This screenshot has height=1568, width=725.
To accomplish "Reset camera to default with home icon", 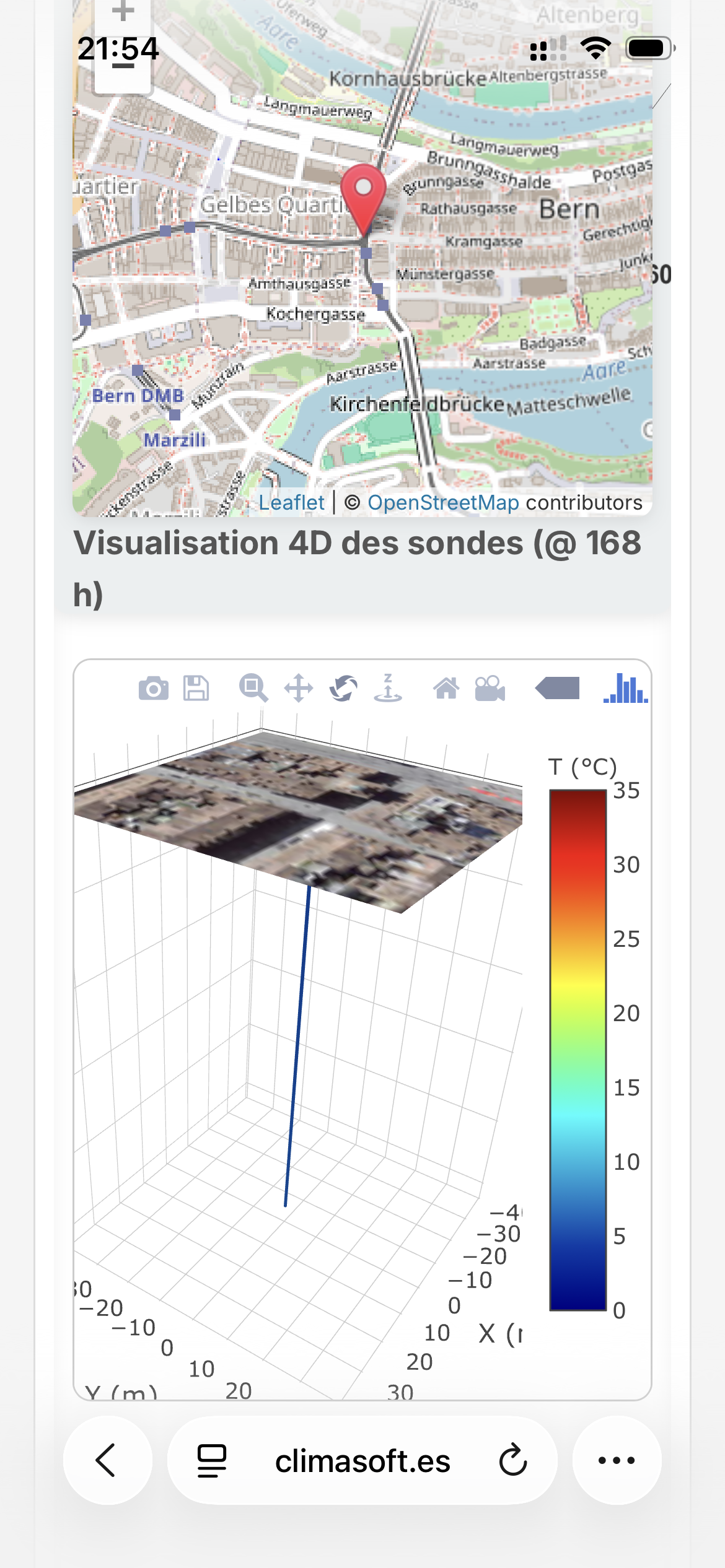I will 446,689.
